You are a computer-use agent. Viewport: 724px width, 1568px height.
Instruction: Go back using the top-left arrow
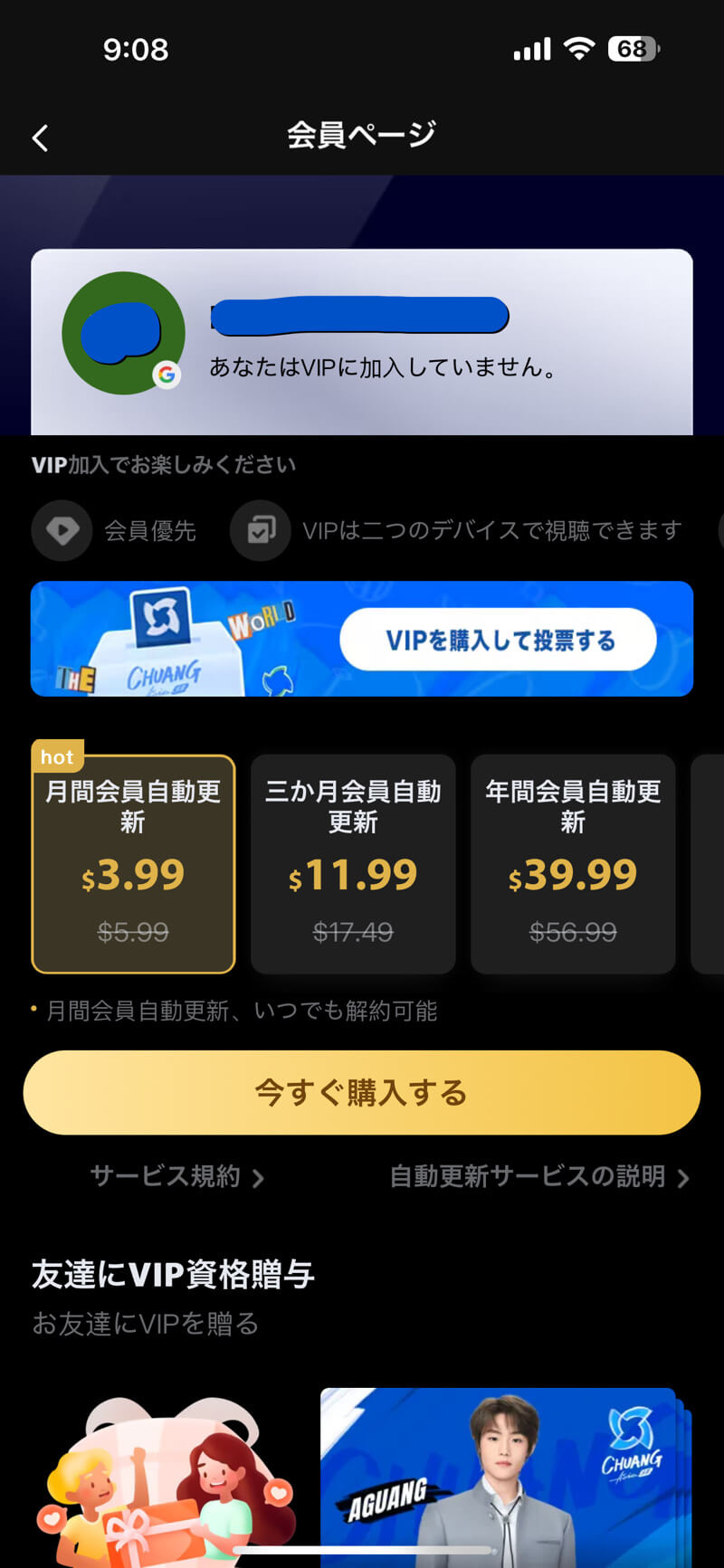(40, 138)
